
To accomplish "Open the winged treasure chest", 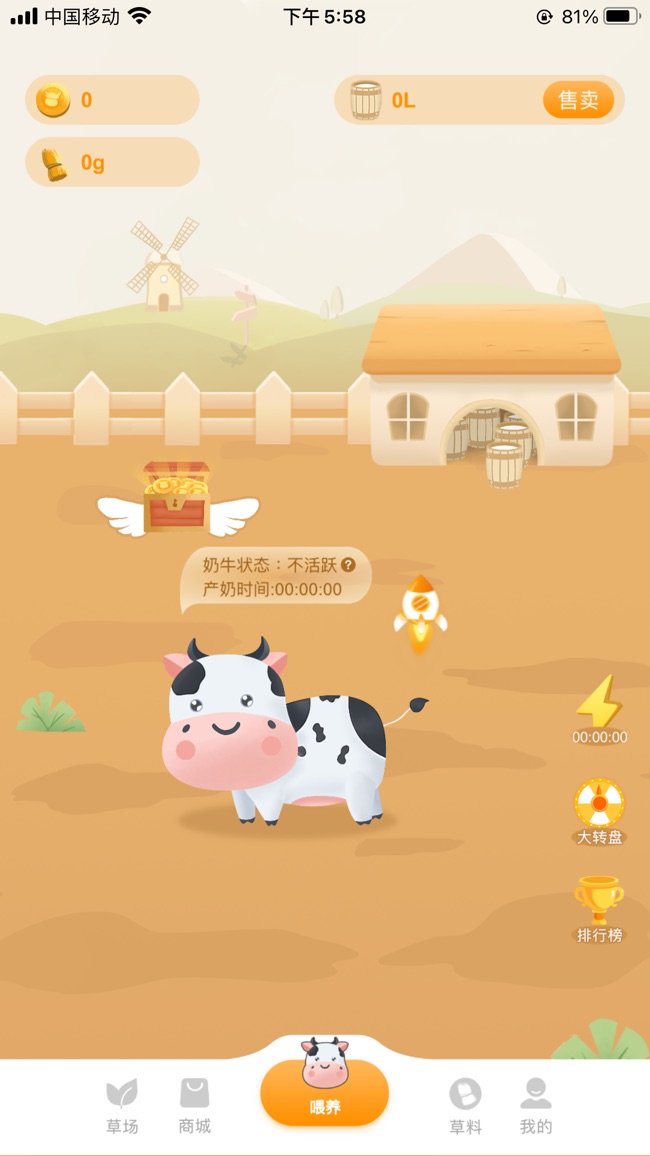I will 177,497.
